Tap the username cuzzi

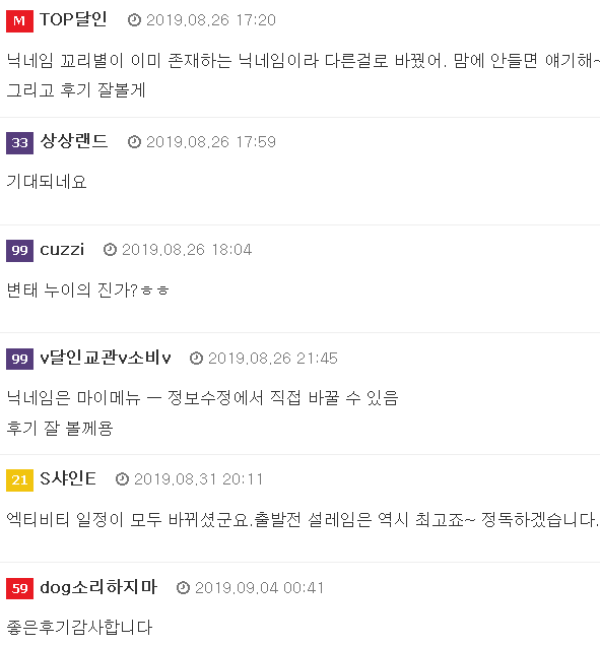coord(62,249)
